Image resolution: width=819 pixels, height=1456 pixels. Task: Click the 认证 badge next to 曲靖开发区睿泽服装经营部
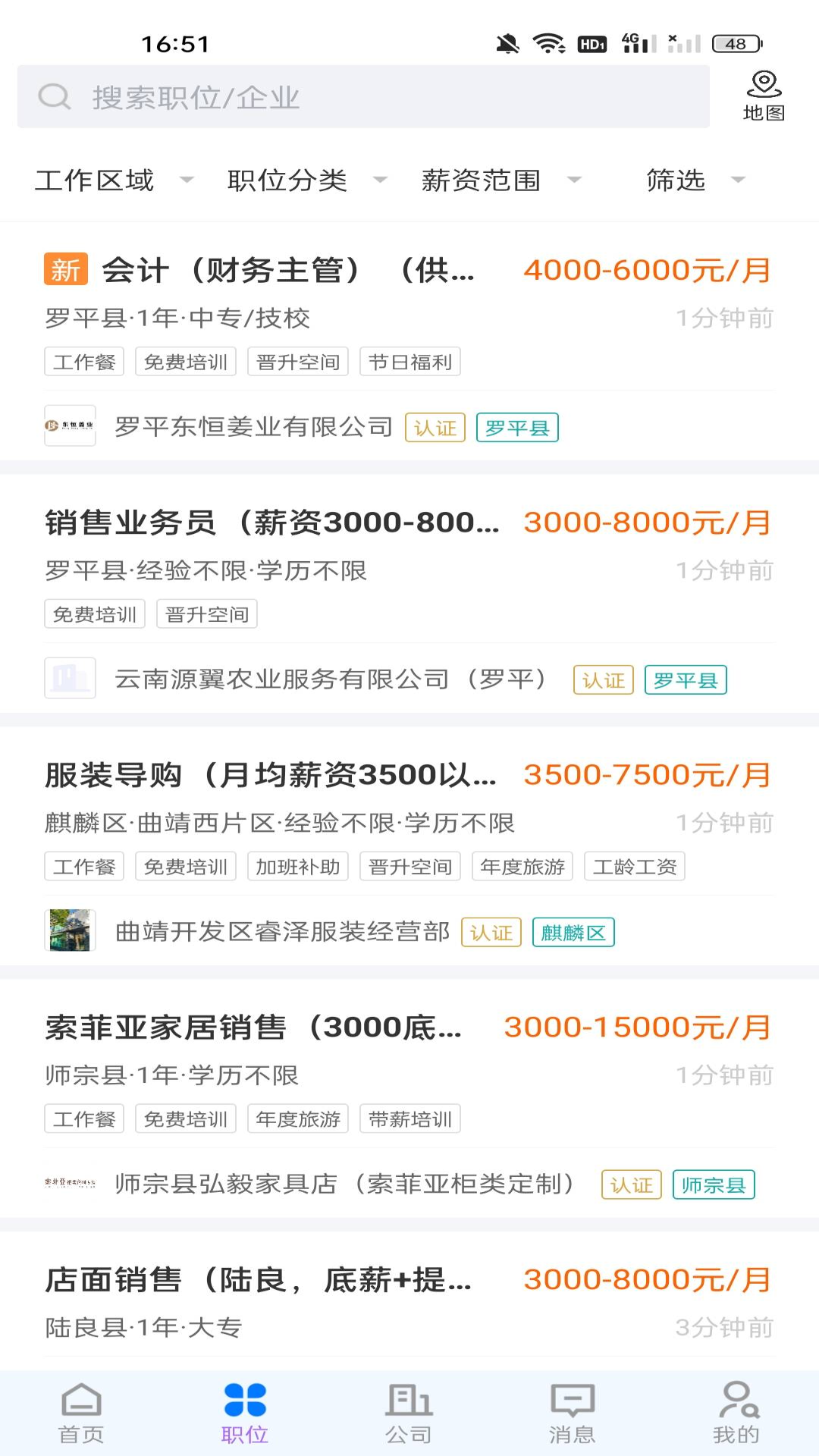[x=491, y=932]
